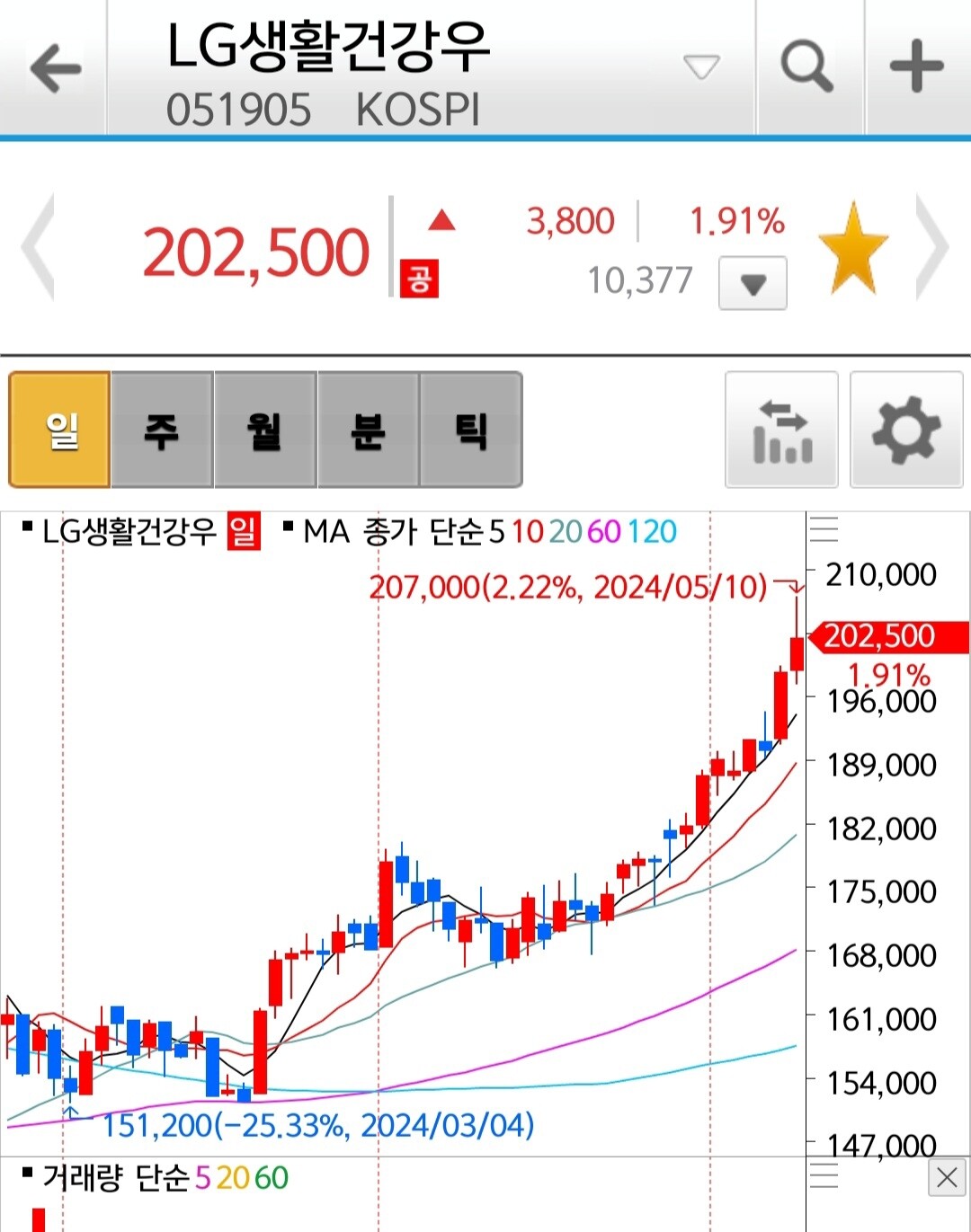Go back using the arrow icon
The height and width of the screenshot is (1232, 971).
[x=56, y=68]
